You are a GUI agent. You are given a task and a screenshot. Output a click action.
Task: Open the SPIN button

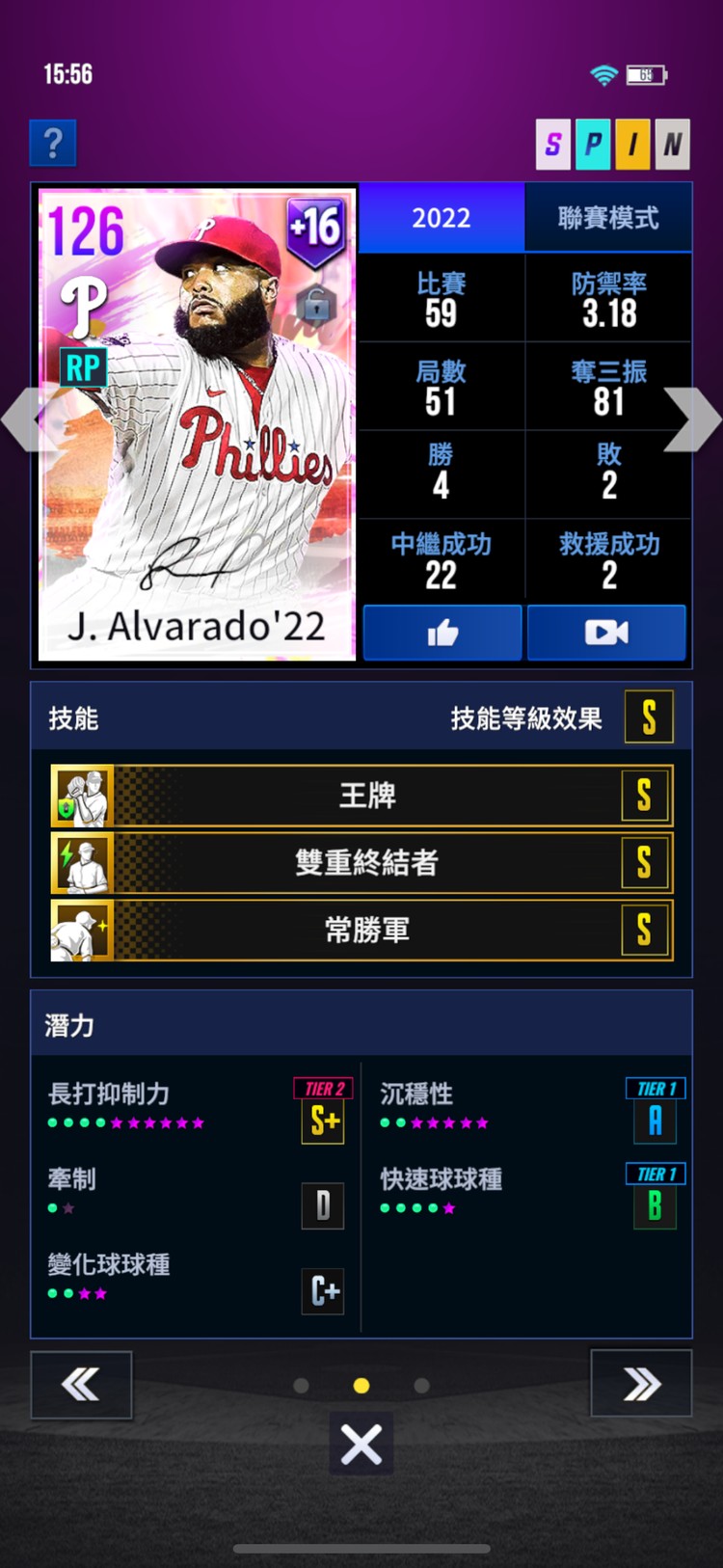pos(612,145)
